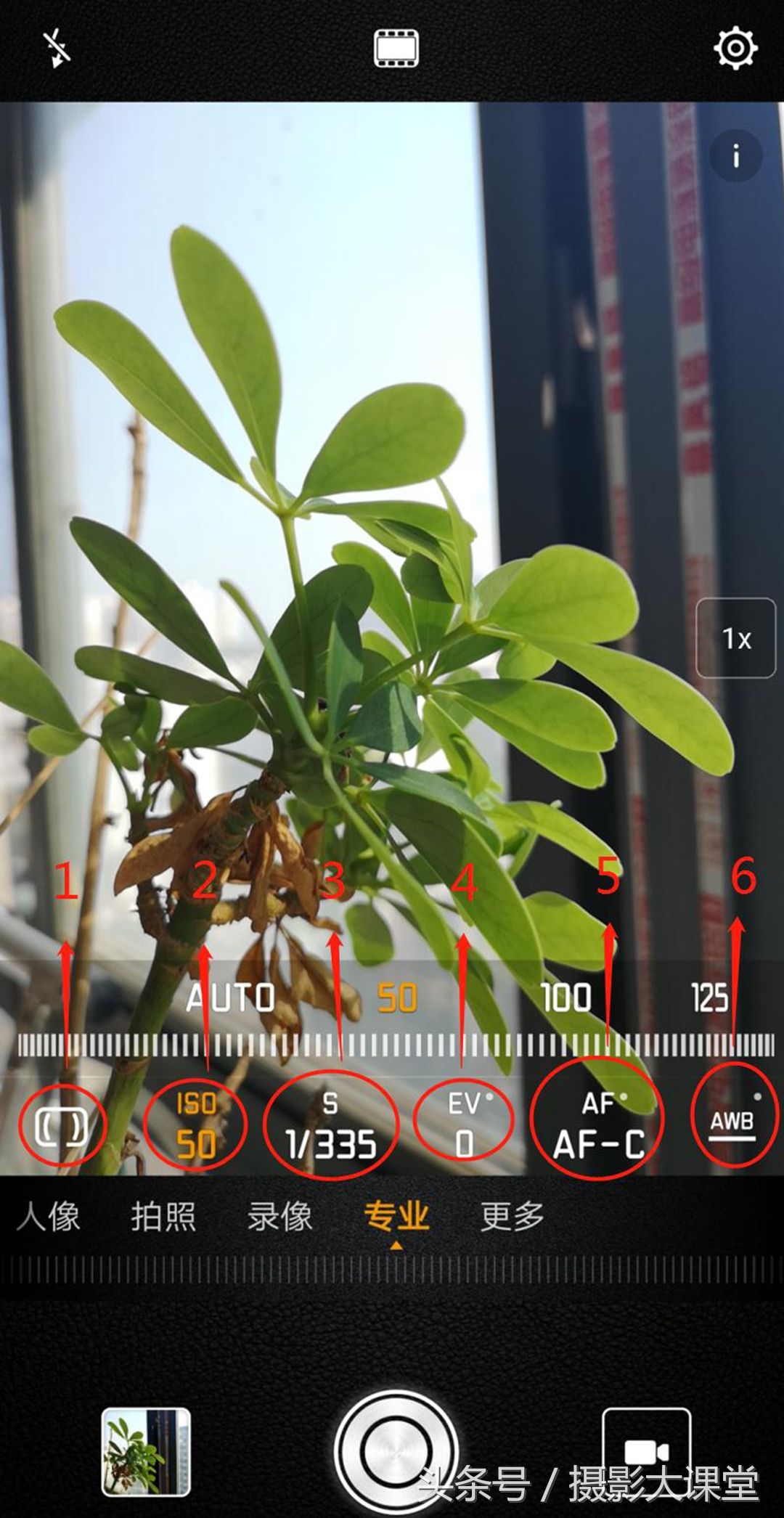Open the metering mode control
Image resolution: width=784 pixels, height=1518 pixels.
62,1125
